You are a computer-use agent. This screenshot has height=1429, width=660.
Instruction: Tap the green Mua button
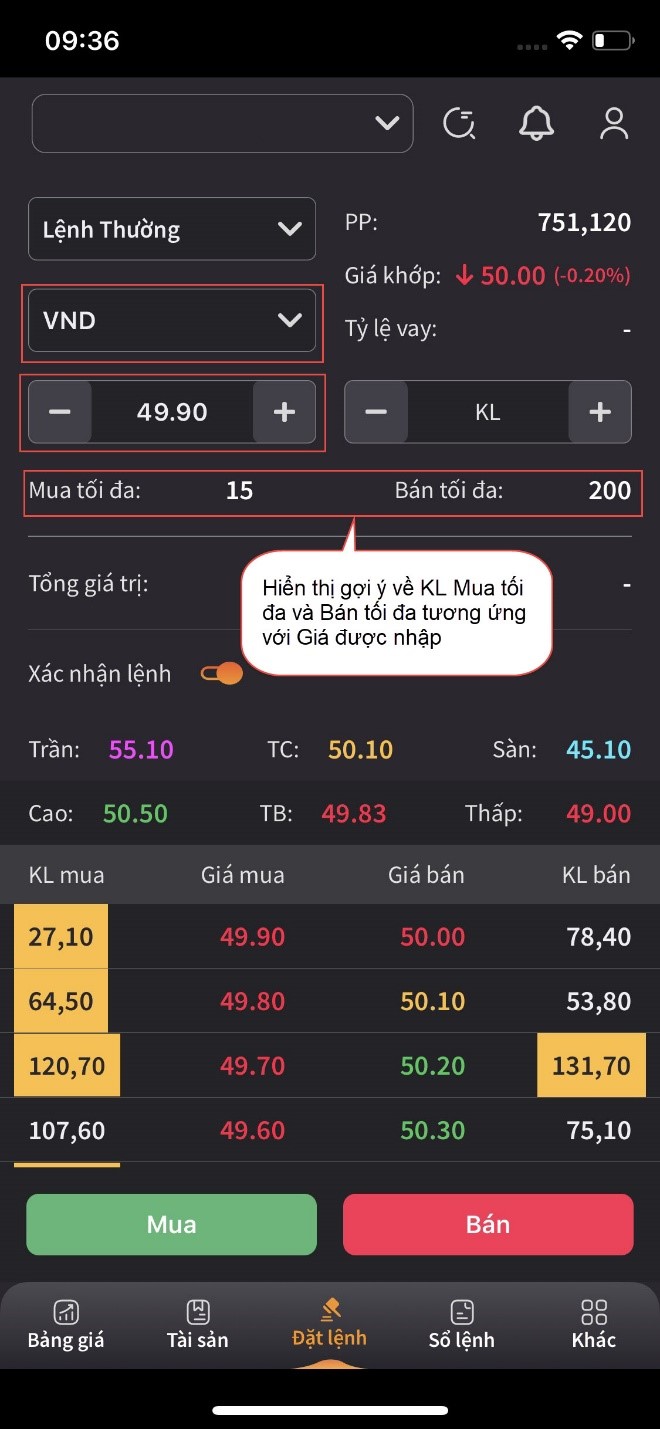pos(171,1224)
